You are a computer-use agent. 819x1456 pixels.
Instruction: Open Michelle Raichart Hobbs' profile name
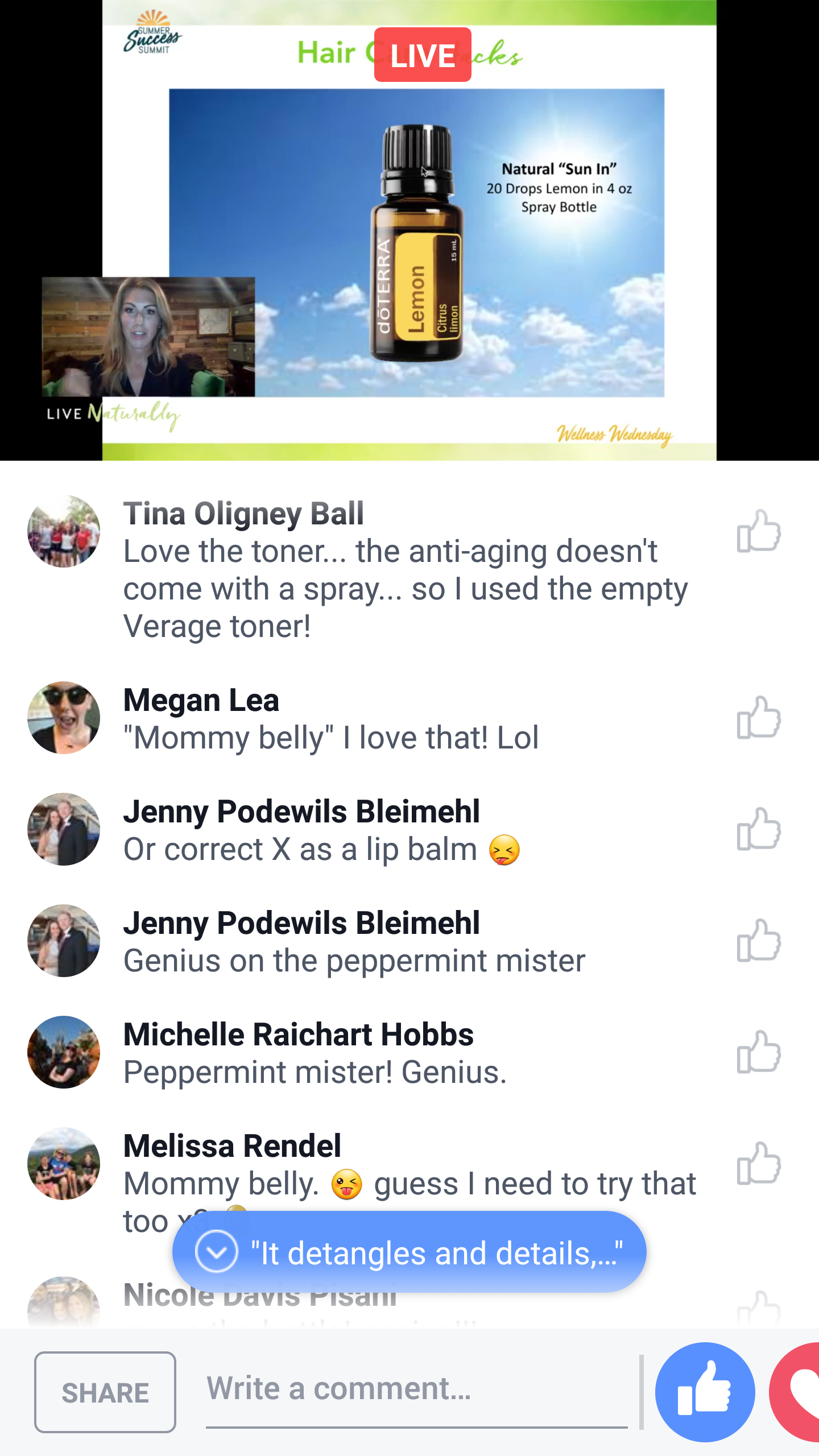(299, 1034)
